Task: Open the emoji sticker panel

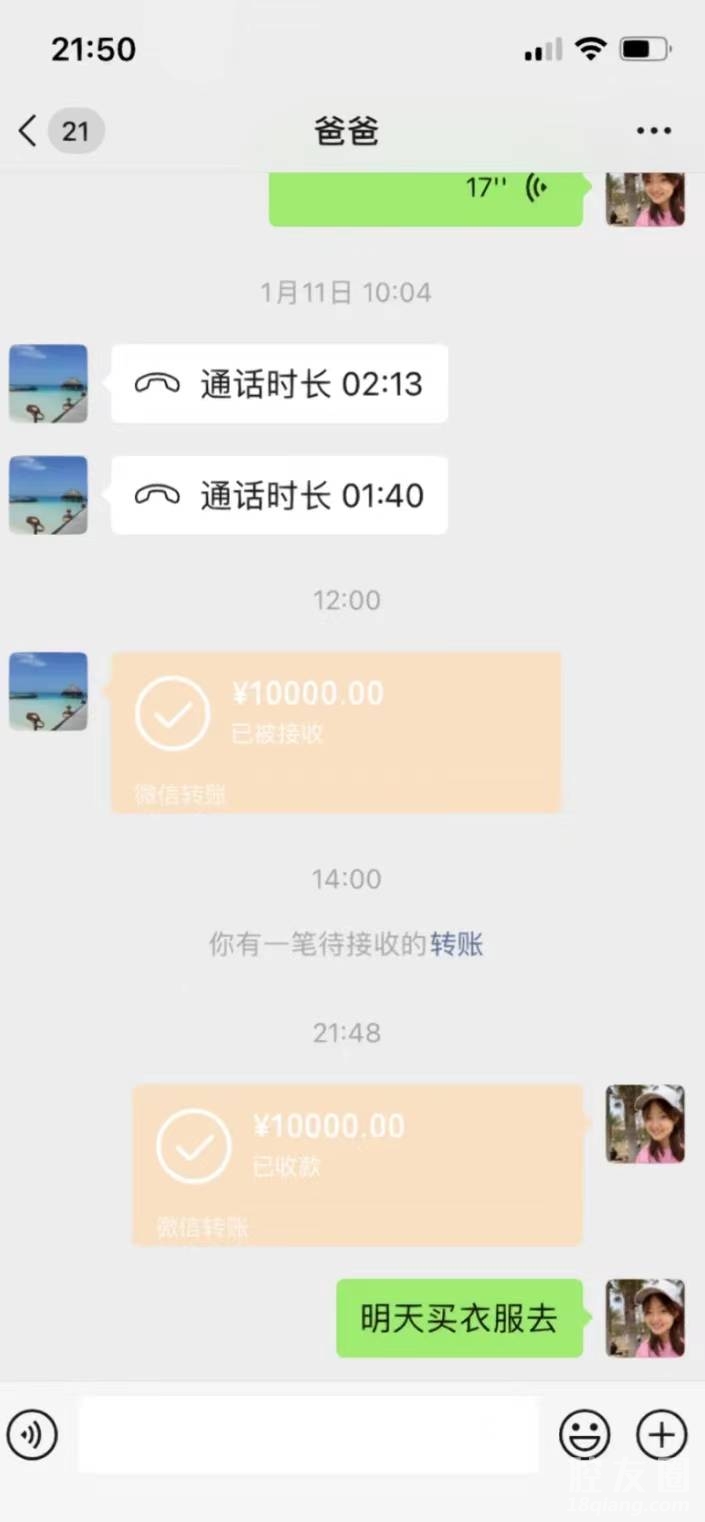Action: (585, 1436)
